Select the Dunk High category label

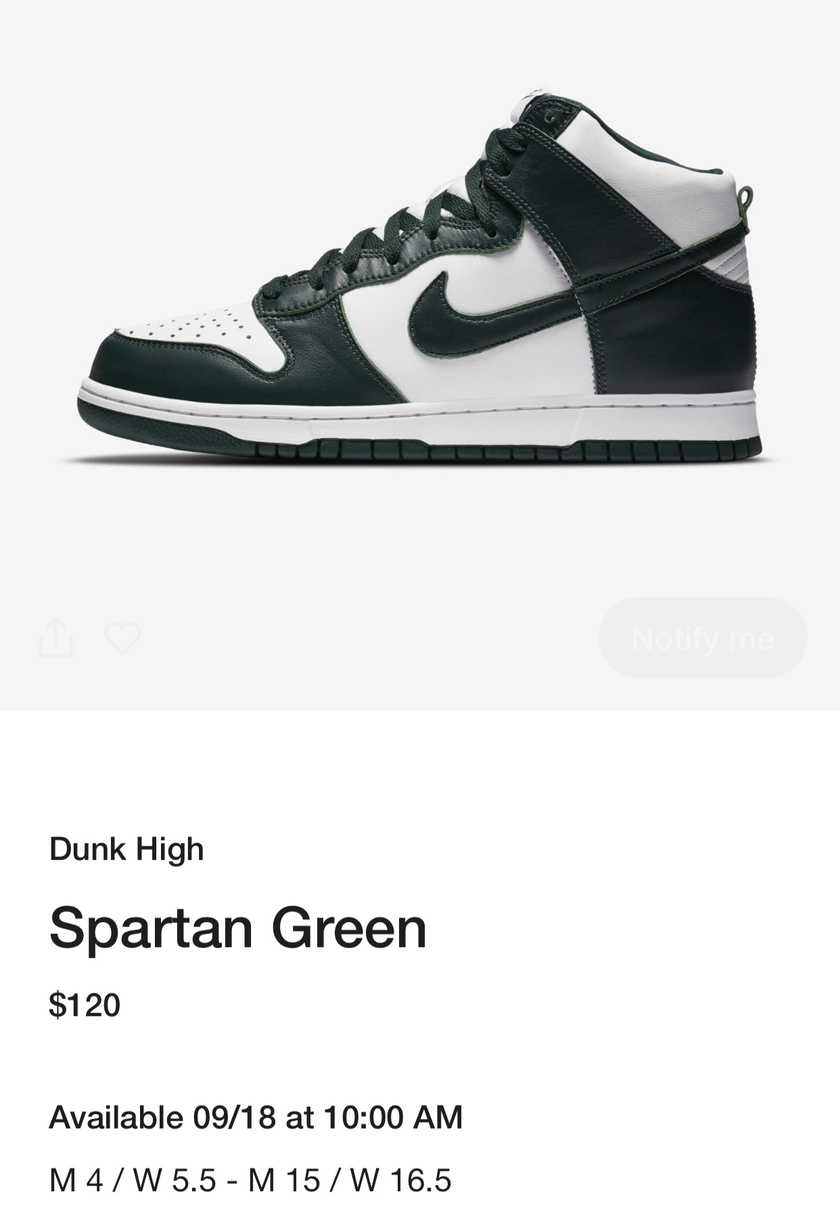126,850
